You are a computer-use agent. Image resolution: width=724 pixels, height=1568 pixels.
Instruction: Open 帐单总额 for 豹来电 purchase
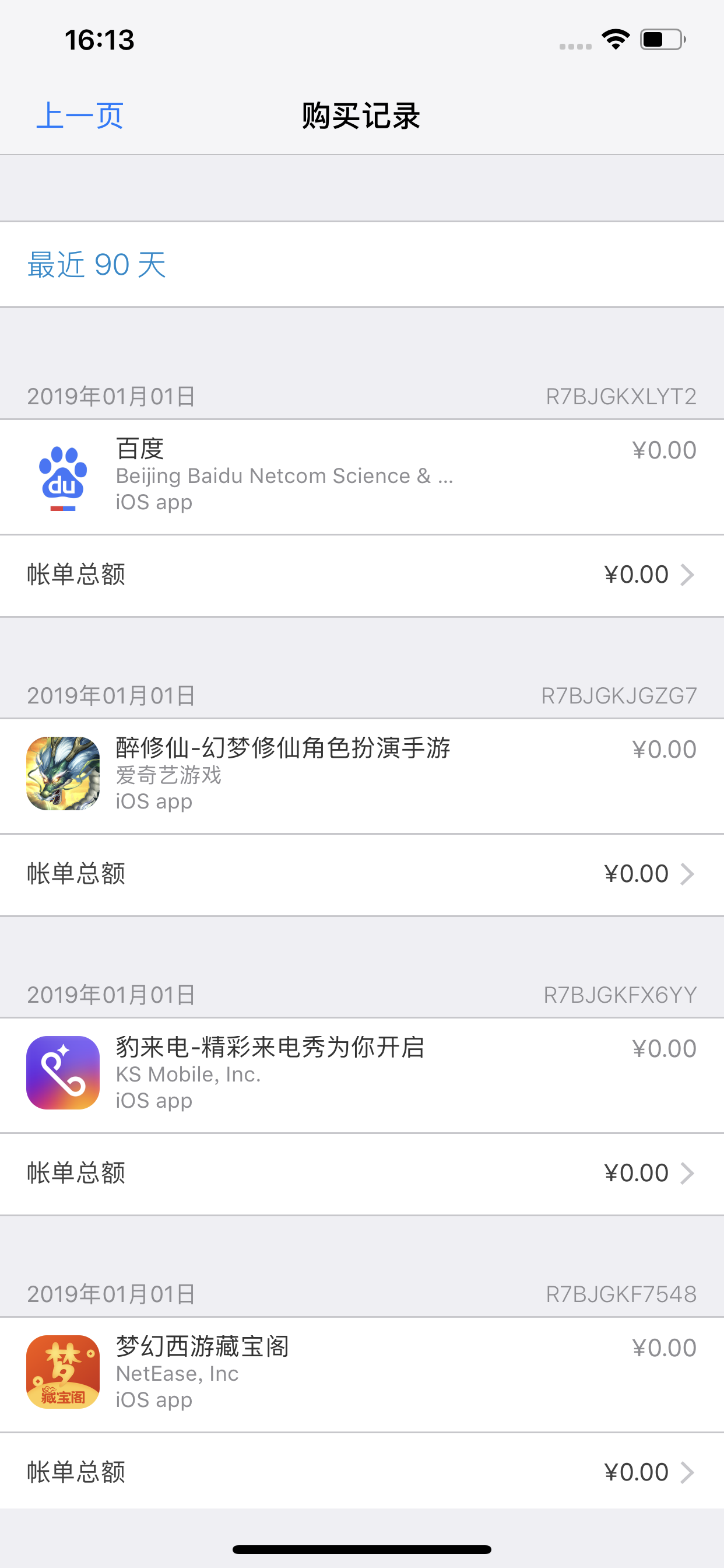[361, 1174]
